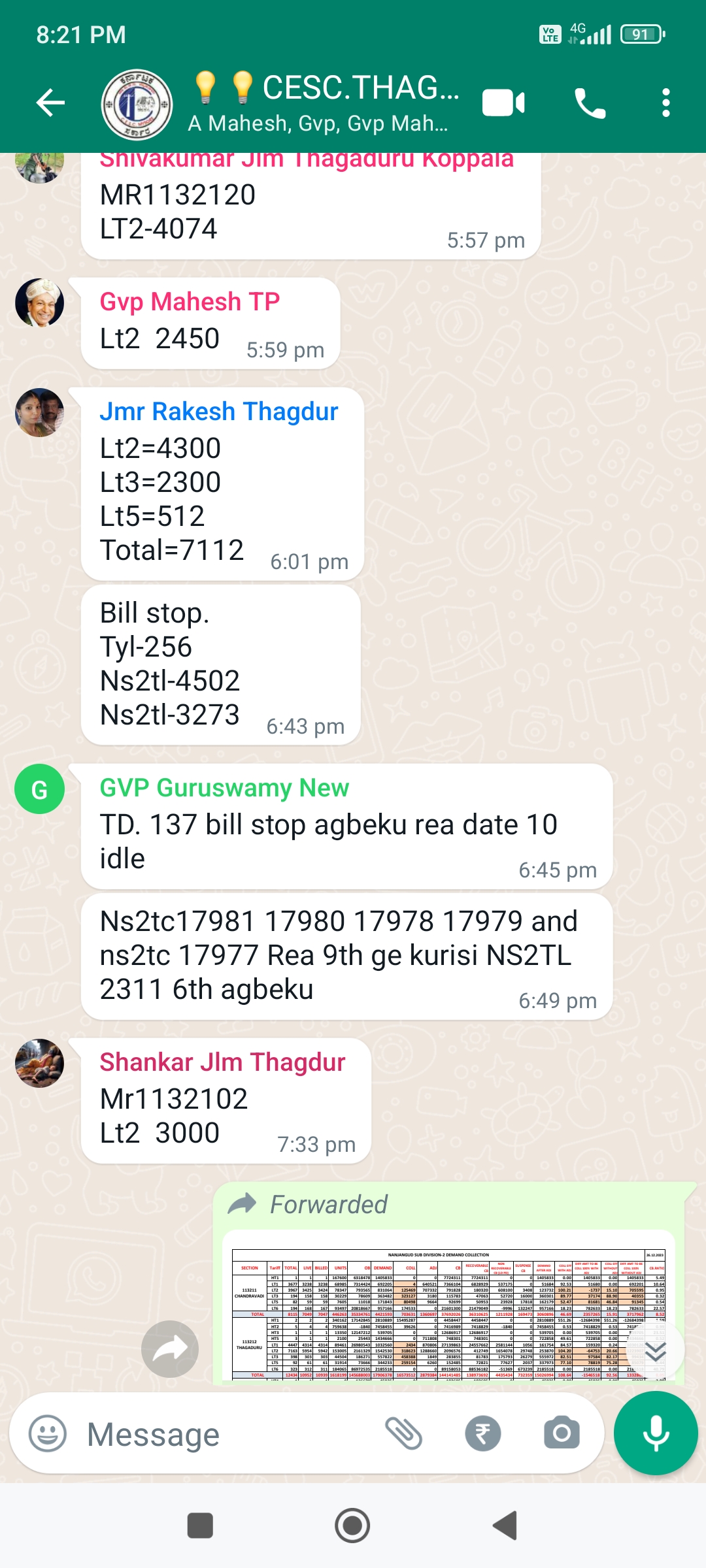This screenshot has width=706, height=1568.
Task: Open CESC.THAG group info header
Action: [324, 103]
